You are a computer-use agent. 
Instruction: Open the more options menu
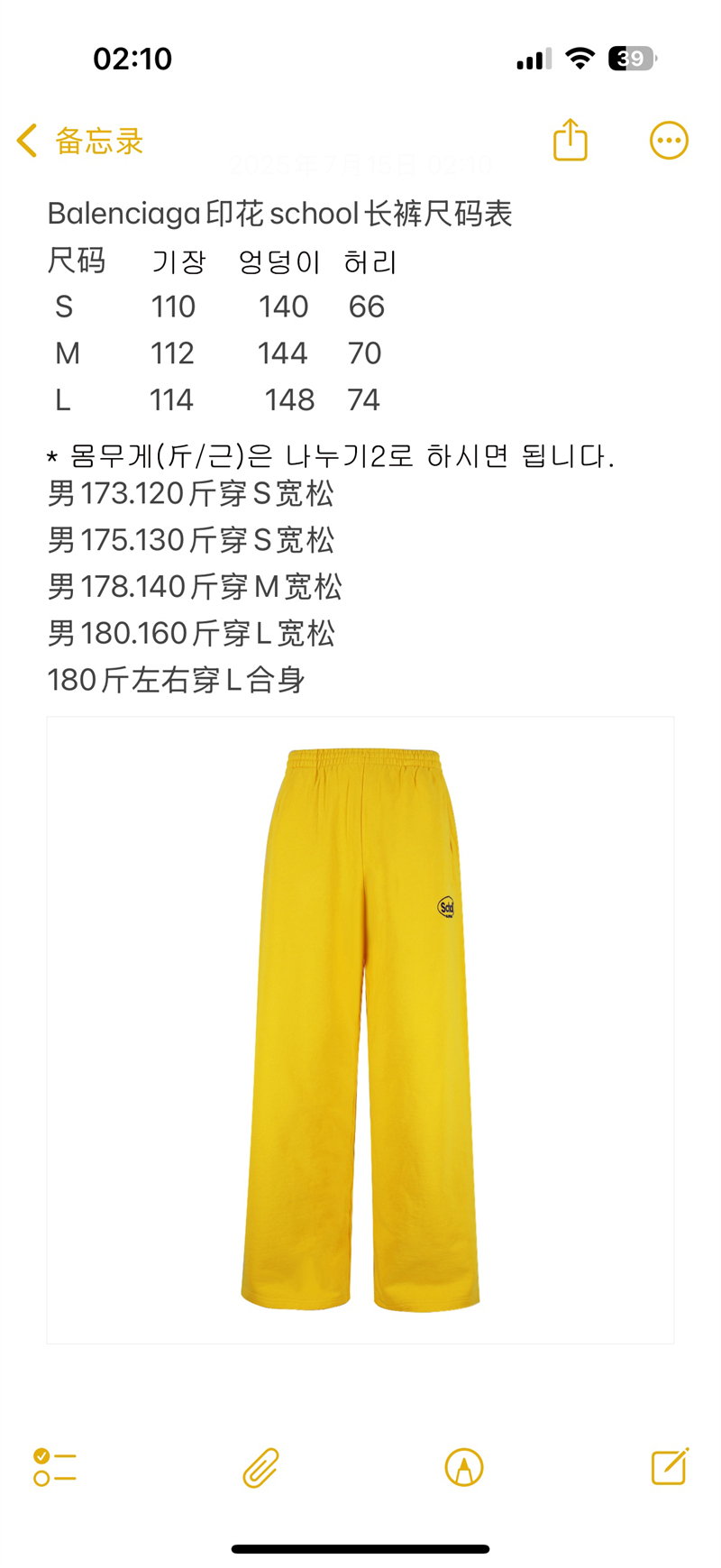coord(669,141)
